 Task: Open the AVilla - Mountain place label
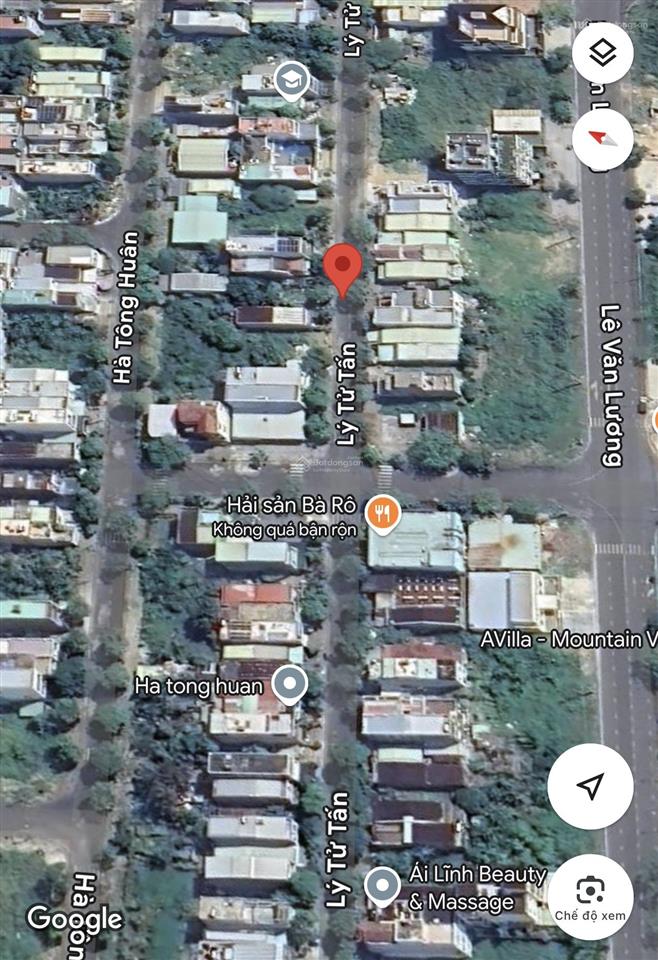pyautogui.click(x=566, y=639)
